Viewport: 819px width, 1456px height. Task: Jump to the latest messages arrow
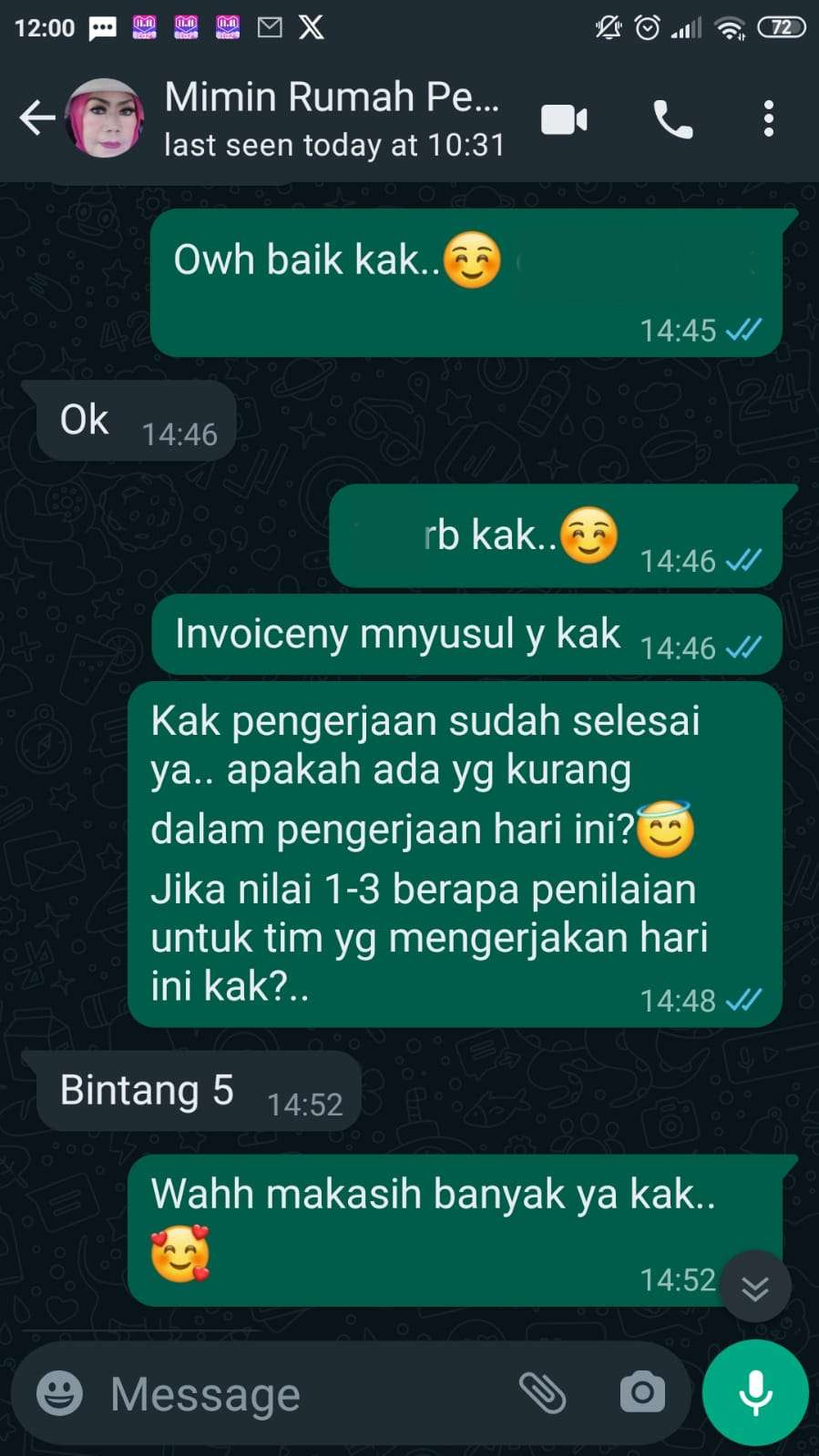coord(754,1287)
